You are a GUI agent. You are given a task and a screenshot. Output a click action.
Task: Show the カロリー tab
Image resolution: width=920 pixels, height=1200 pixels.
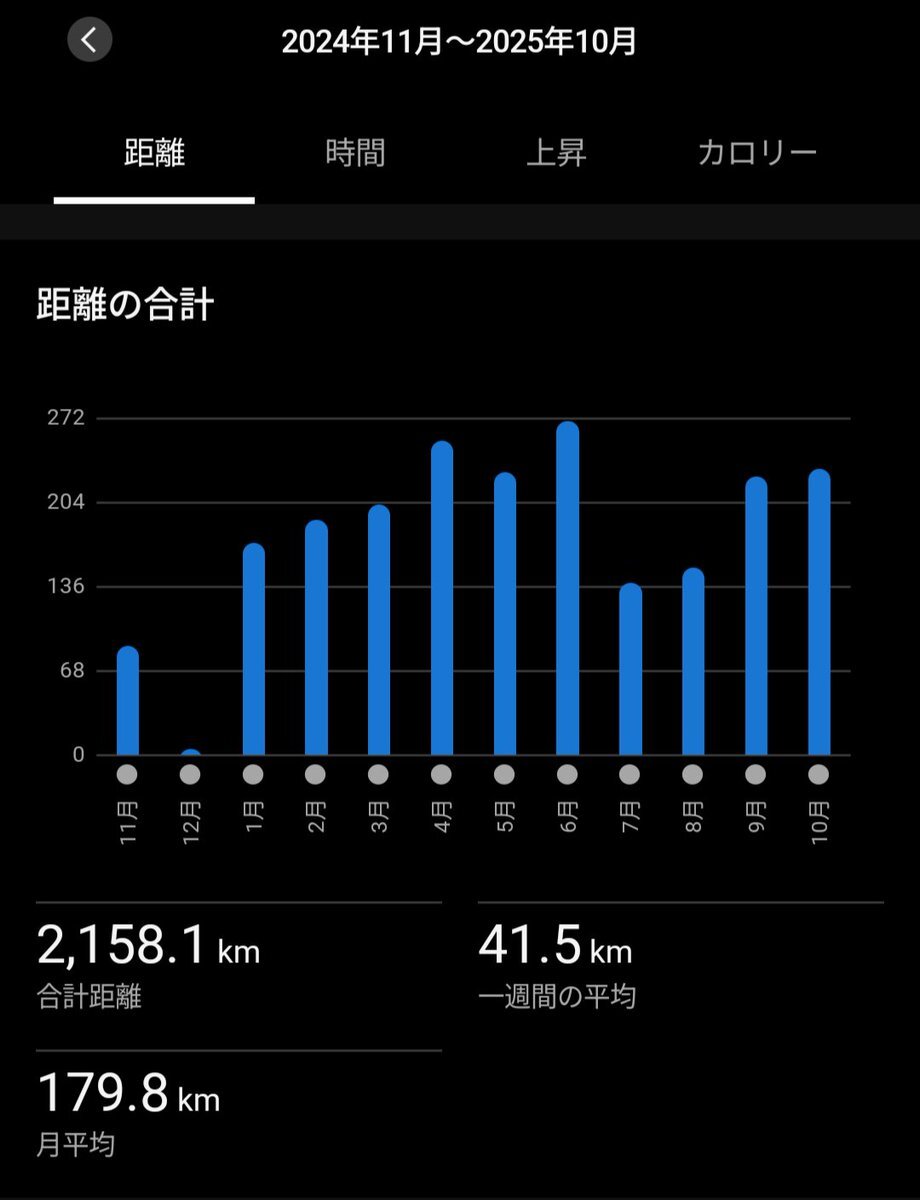point(757,153)
